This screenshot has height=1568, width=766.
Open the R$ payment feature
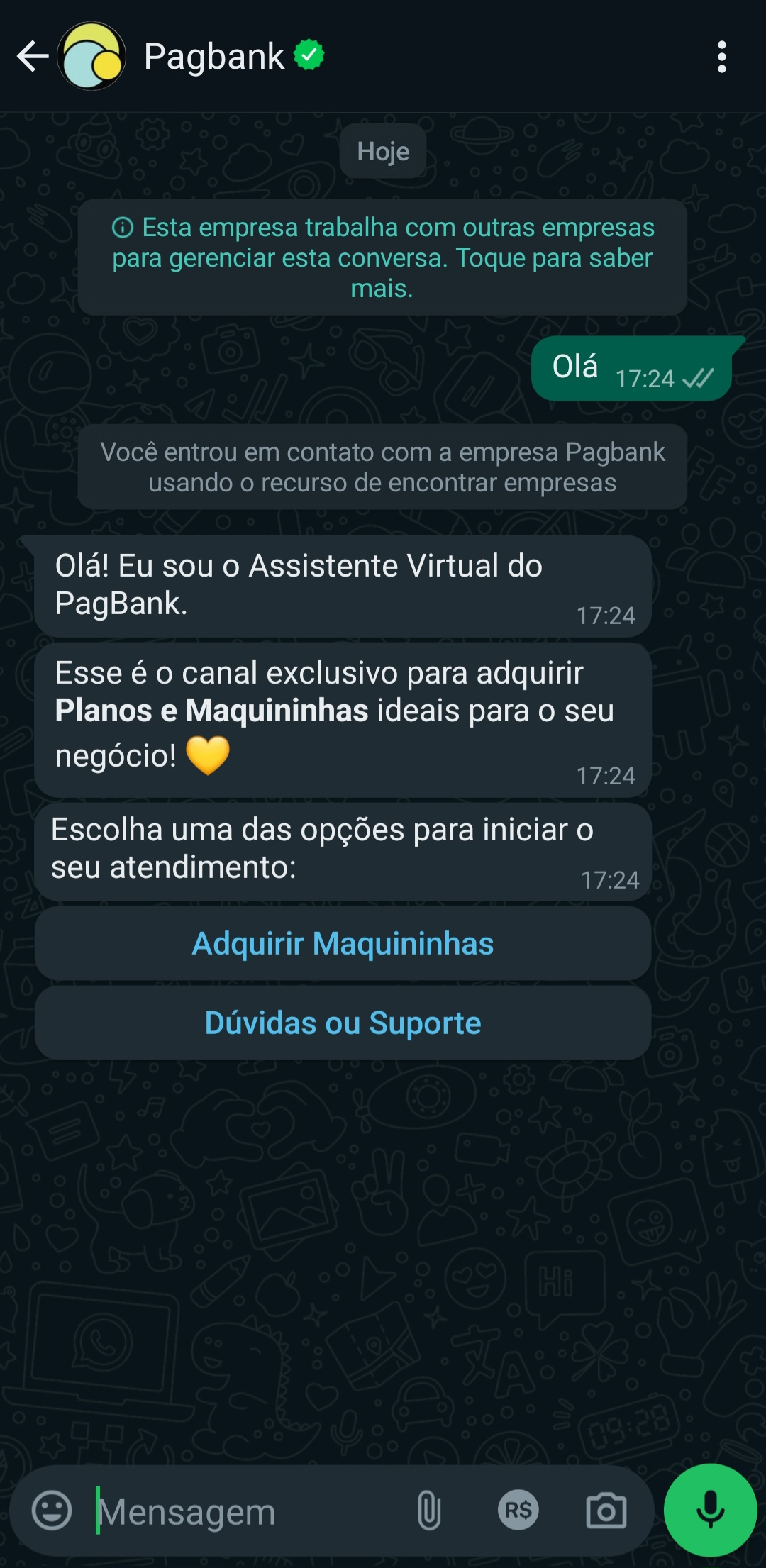pyautogui.click(x=516, y=1510)
